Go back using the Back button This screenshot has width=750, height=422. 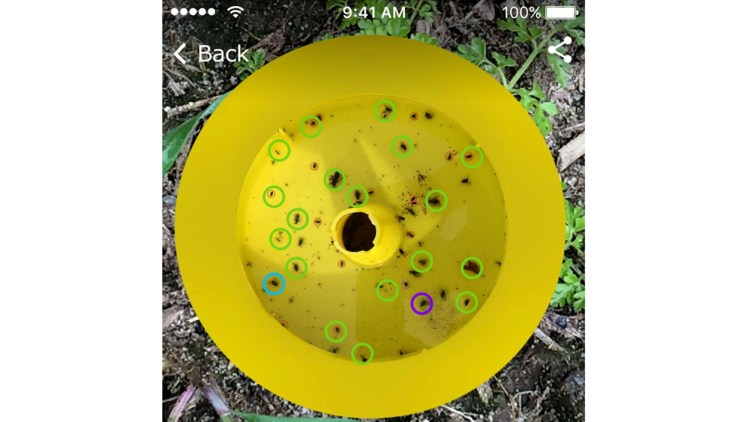[210, 53]
